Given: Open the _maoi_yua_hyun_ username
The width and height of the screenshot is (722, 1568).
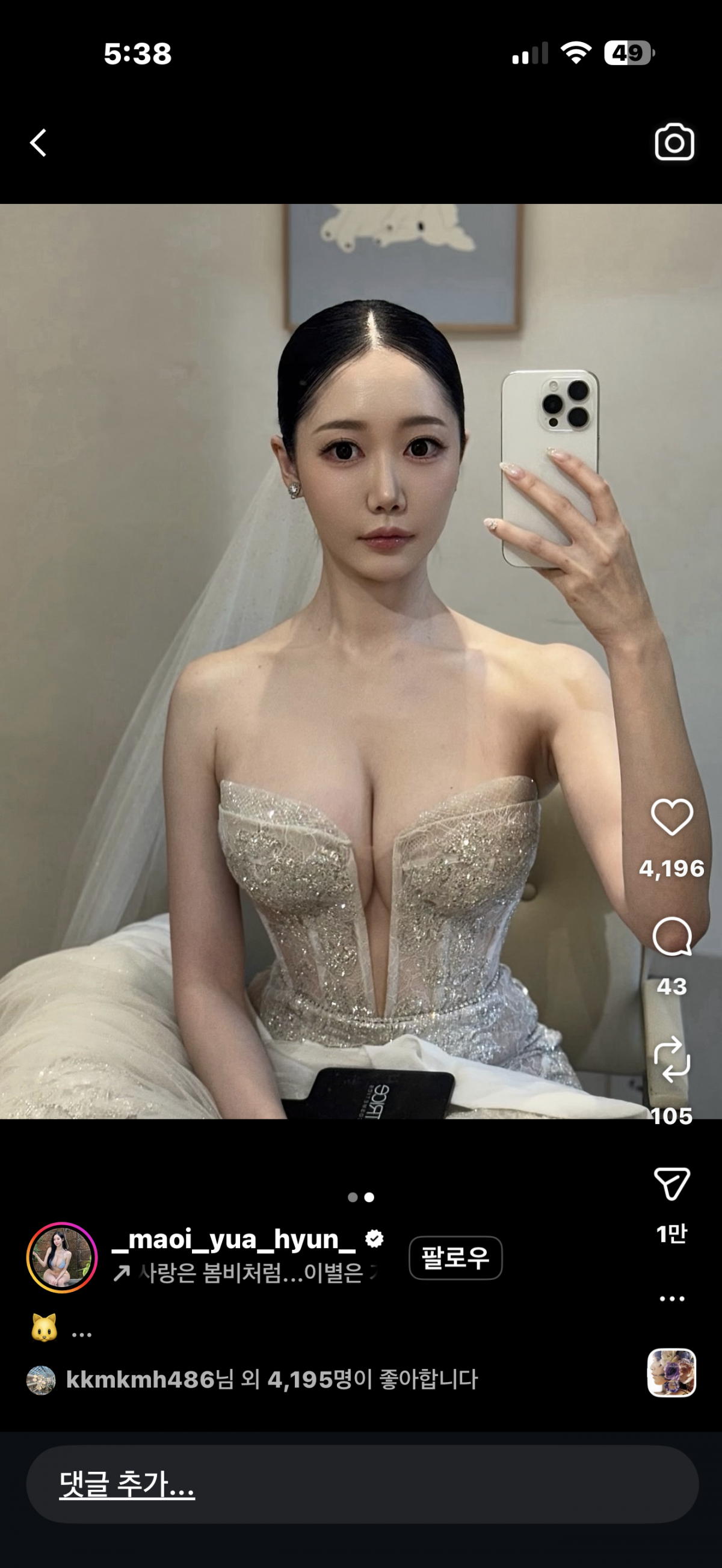Looking at the screenshot, I should tap(234, 1240).
